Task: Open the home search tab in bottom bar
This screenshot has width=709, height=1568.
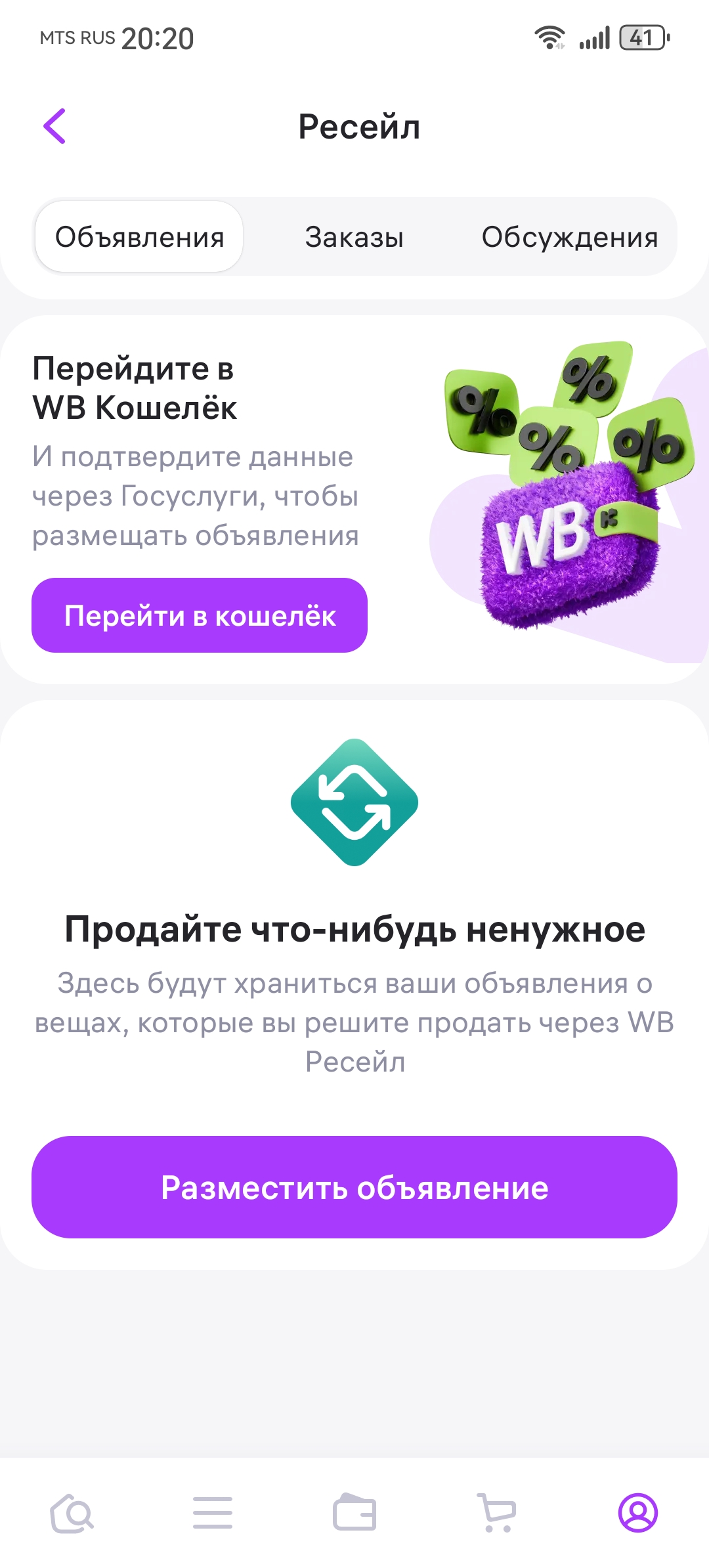Action: 72,1513
